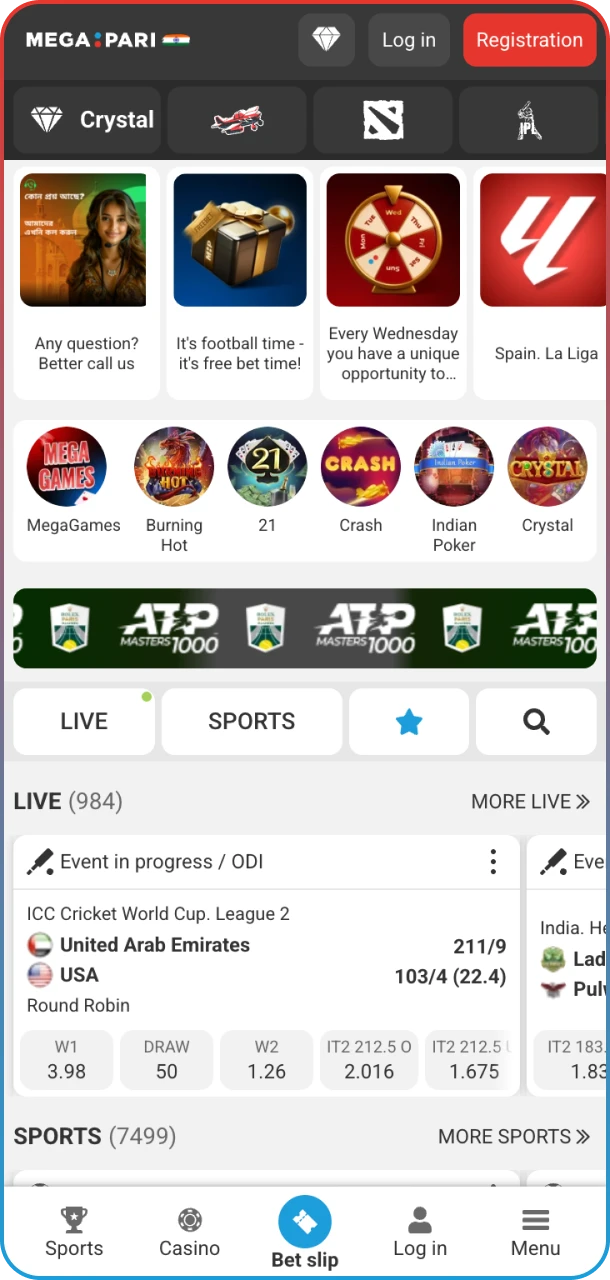610x1280 pixels.
Task: Open the Menu in the bottom bar
Action: pyautogui.click(x=535, y=1232)
